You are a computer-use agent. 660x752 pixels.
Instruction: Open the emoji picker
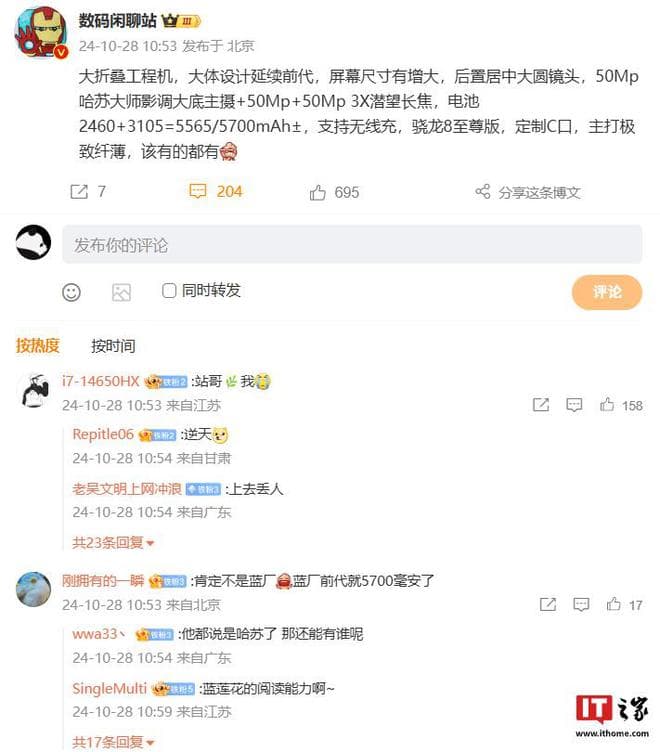(71, 292)
